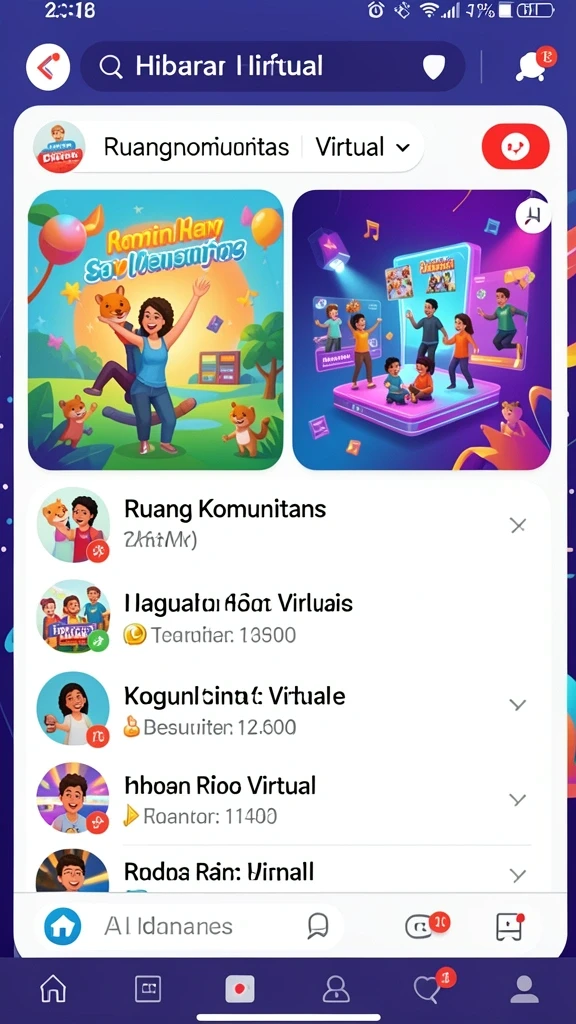Tap the red pill button in header
The height and width of the screenshot is (1024, 576).
point(515,146)
